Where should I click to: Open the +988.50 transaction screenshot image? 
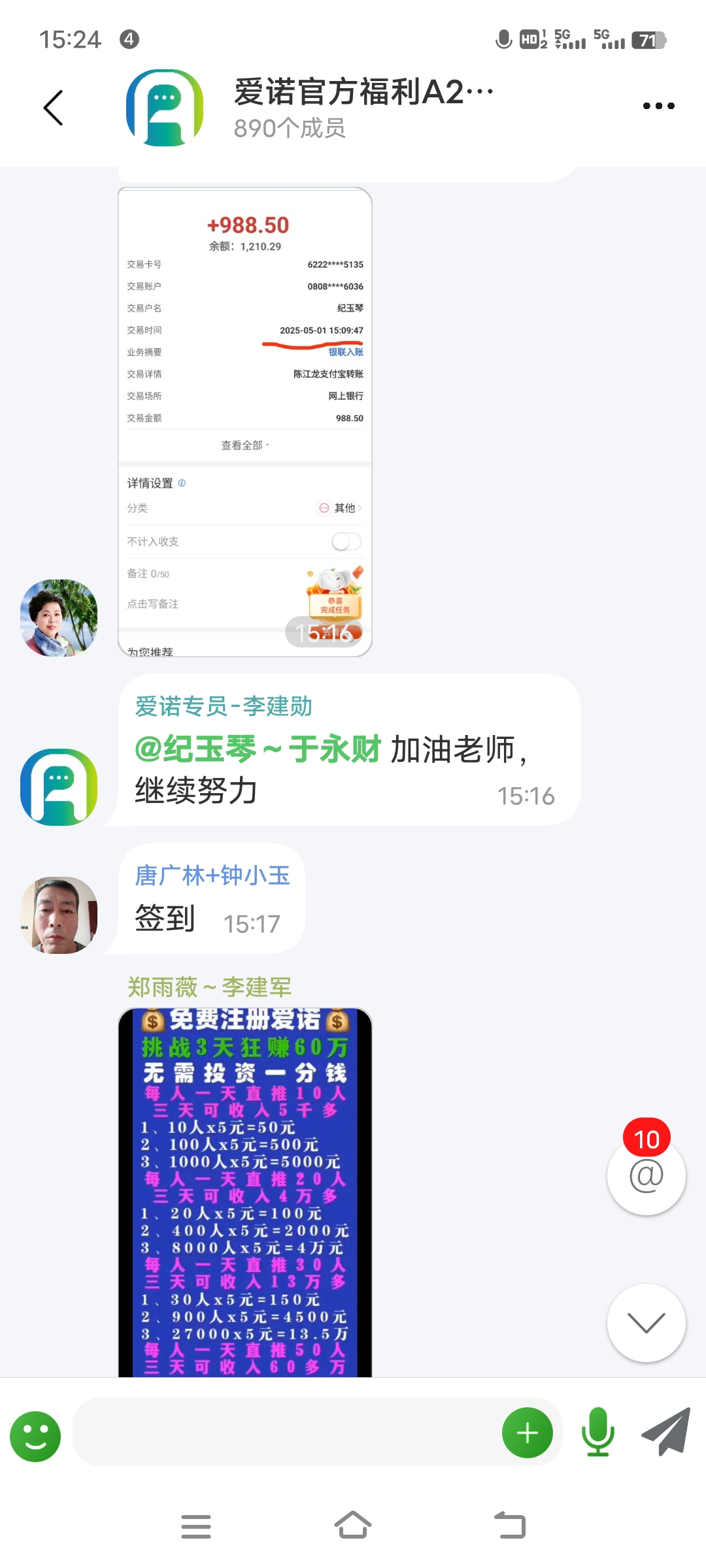pos(245,422)
